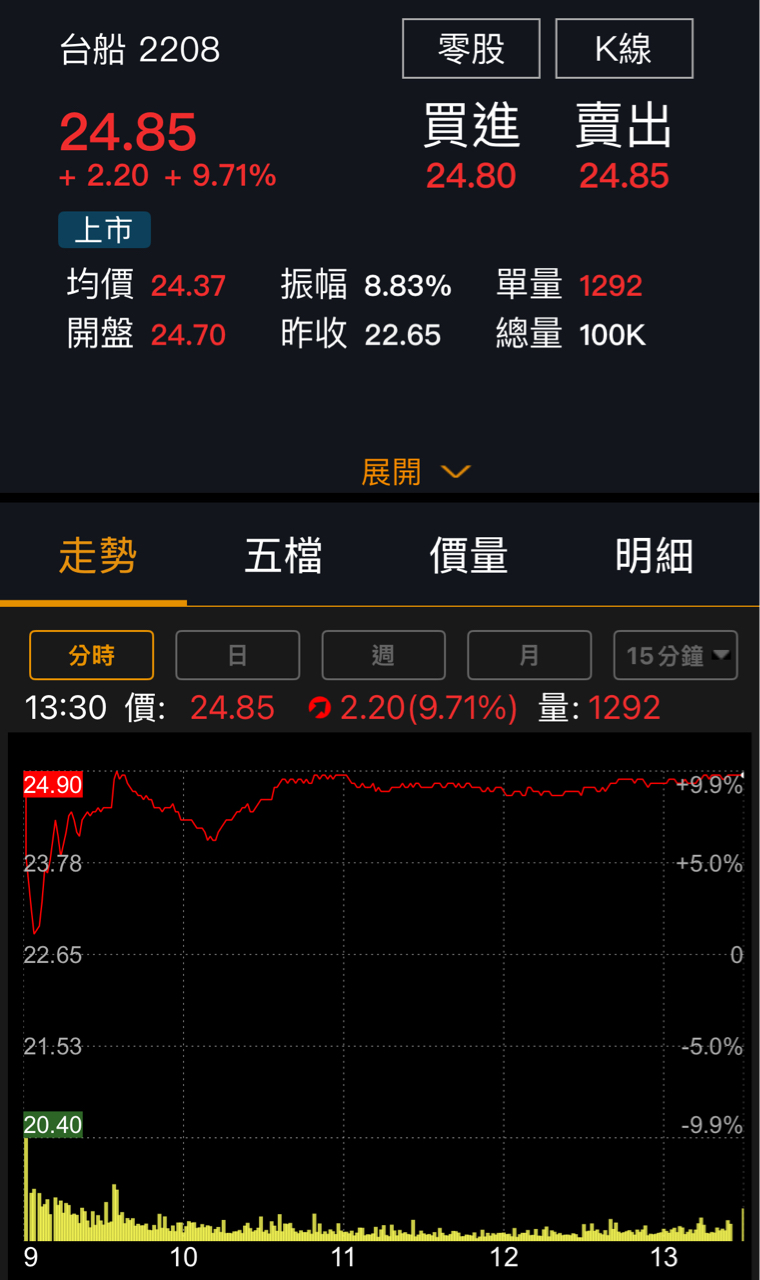Open the 價量 tab
This screenshot has height=1280, width=760.
click(468, 556)
